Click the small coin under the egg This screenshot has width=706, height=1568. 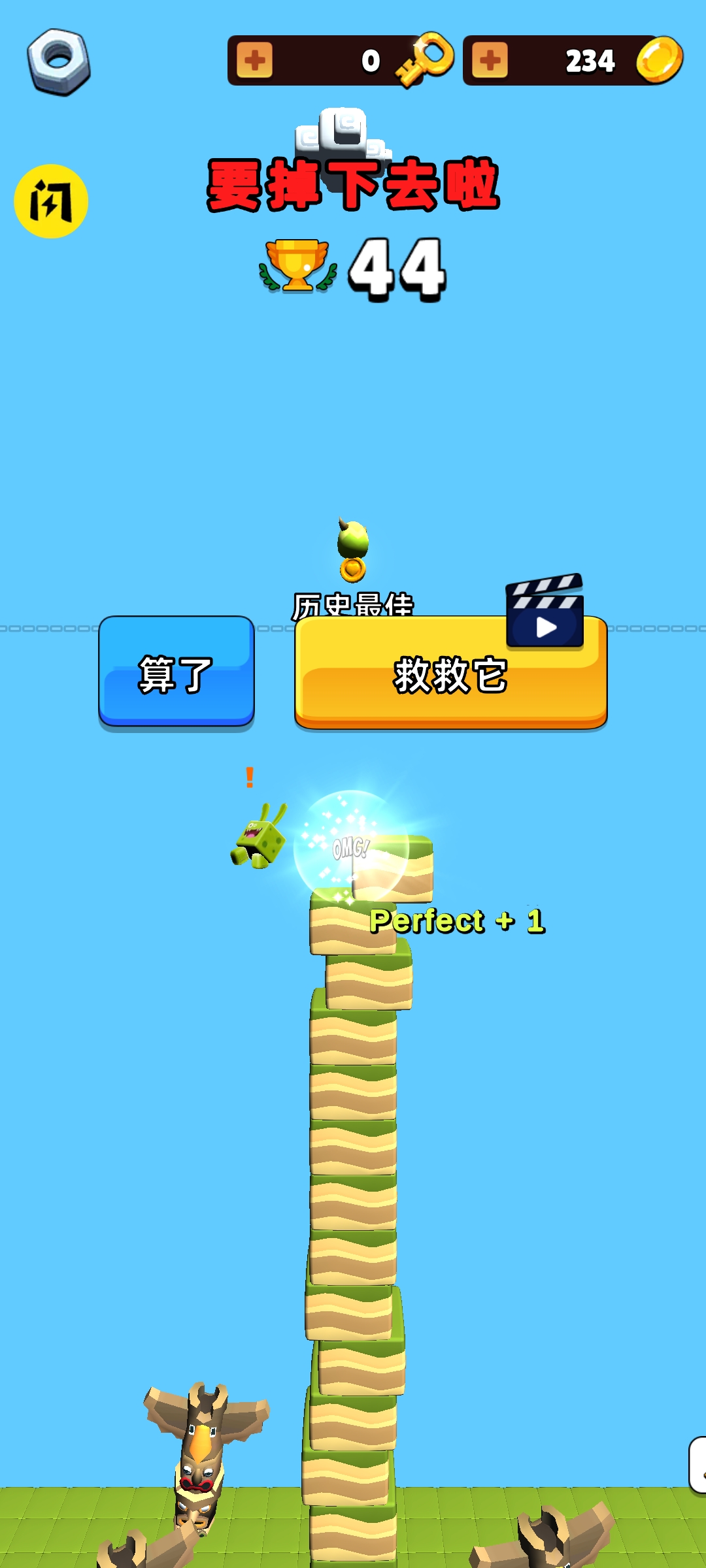(353, 572)
